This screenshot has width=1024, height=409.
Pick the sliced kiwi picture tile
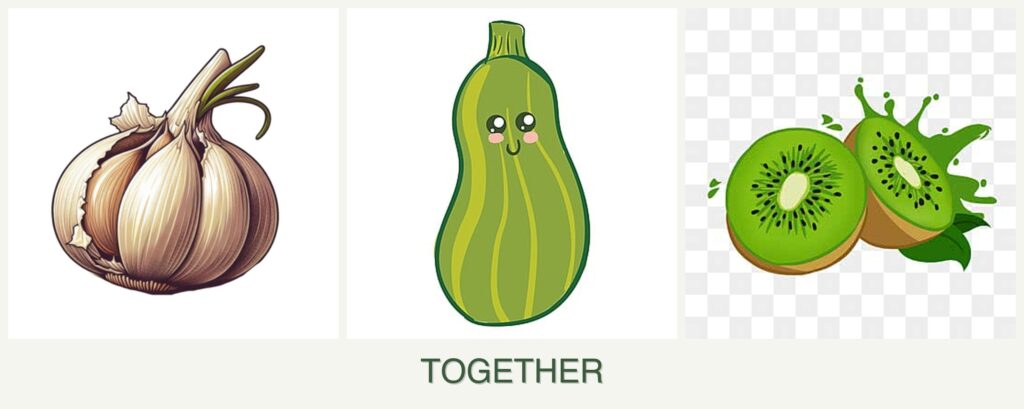(x=849, y=173)
